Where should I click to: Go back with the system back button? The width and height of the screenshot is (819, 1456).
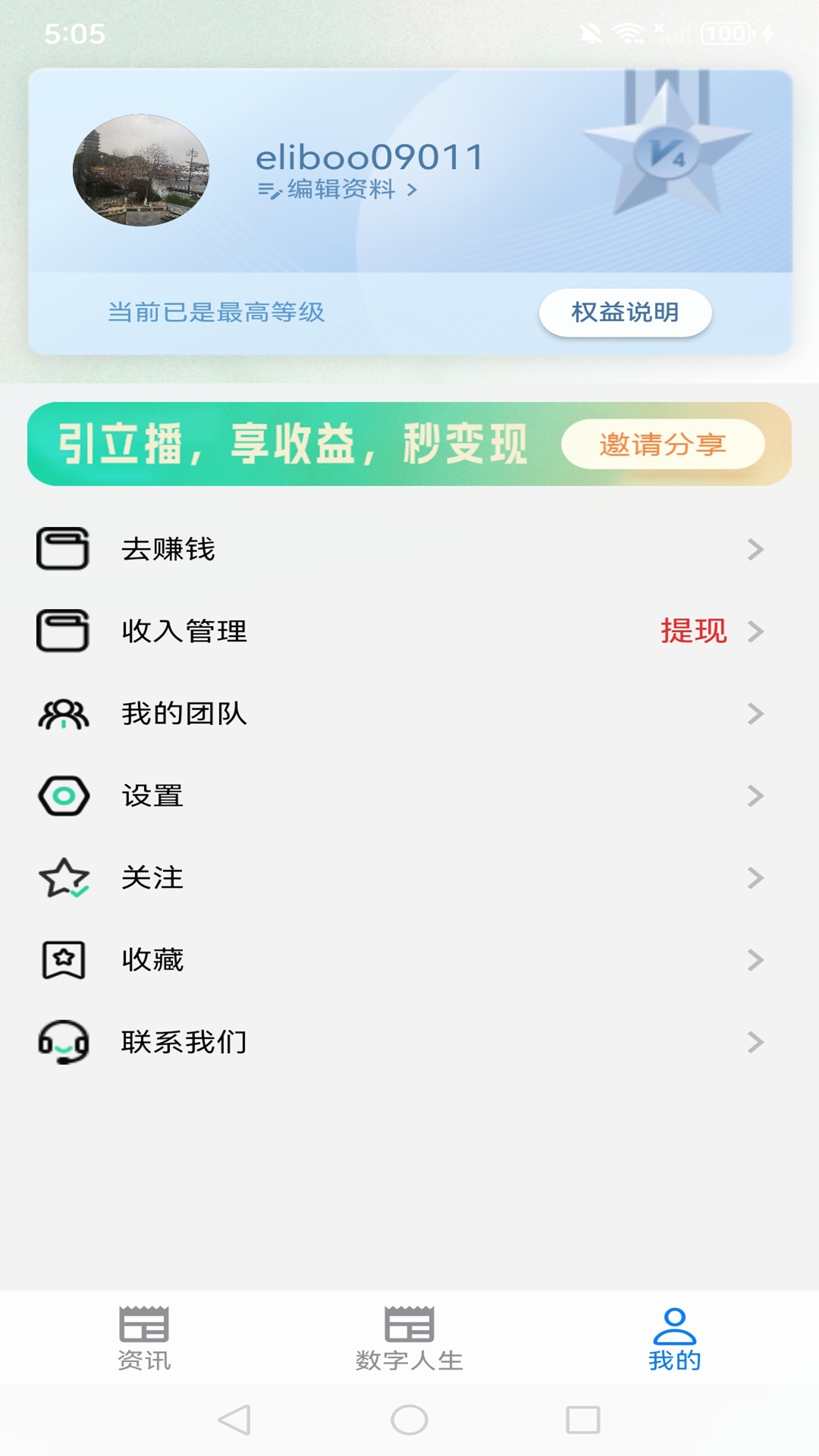pos(234,1420)
